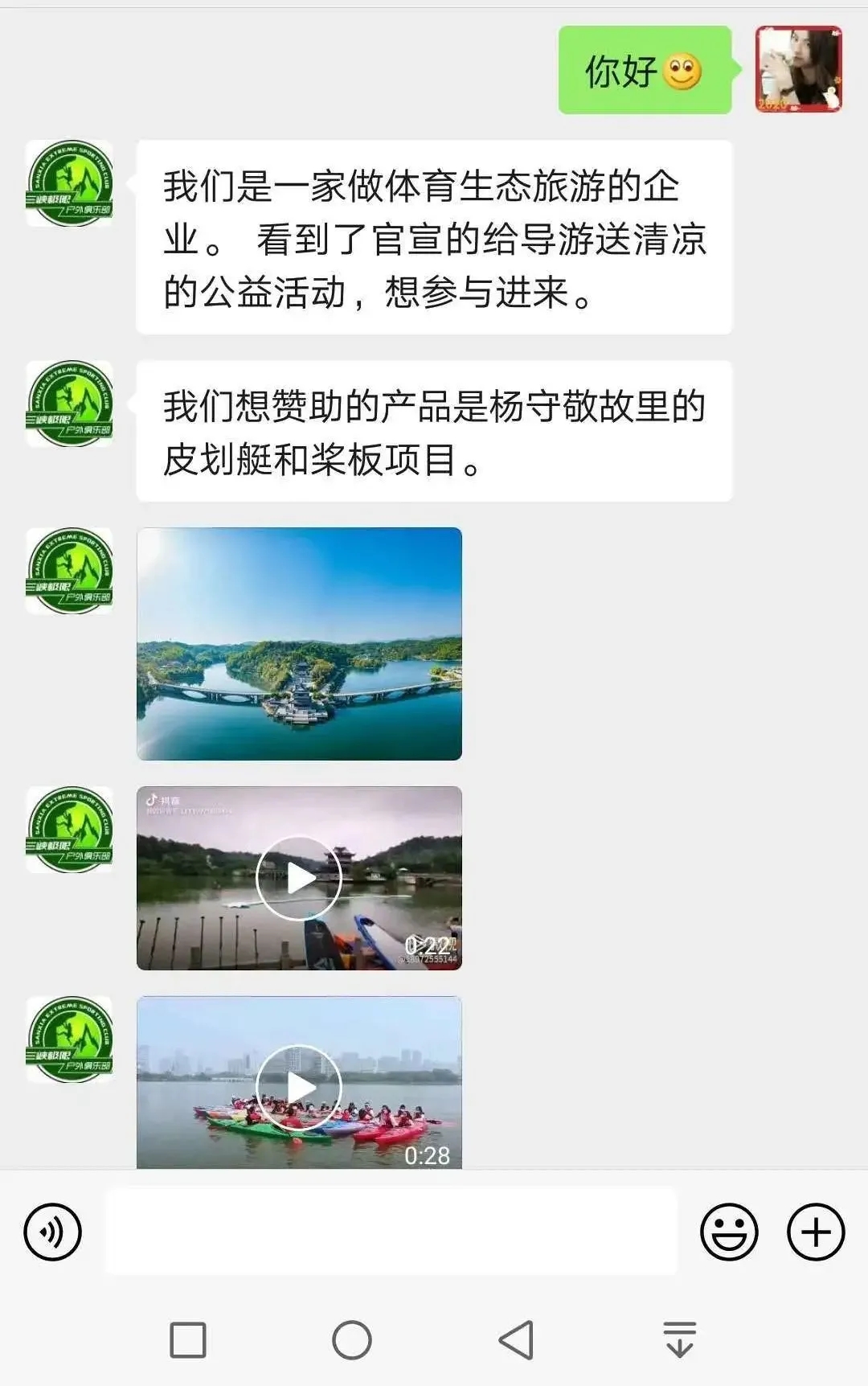
Task: Hide navigation bar with the down-arrow icon
Action: point(679,1340)
